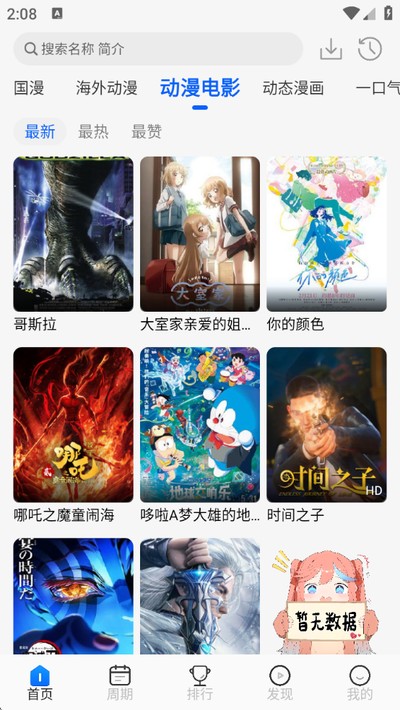The height and width of the screenshot is (710, 400).
Task: Open the search box for 搜索名称 简介
Action: (158, 49)
